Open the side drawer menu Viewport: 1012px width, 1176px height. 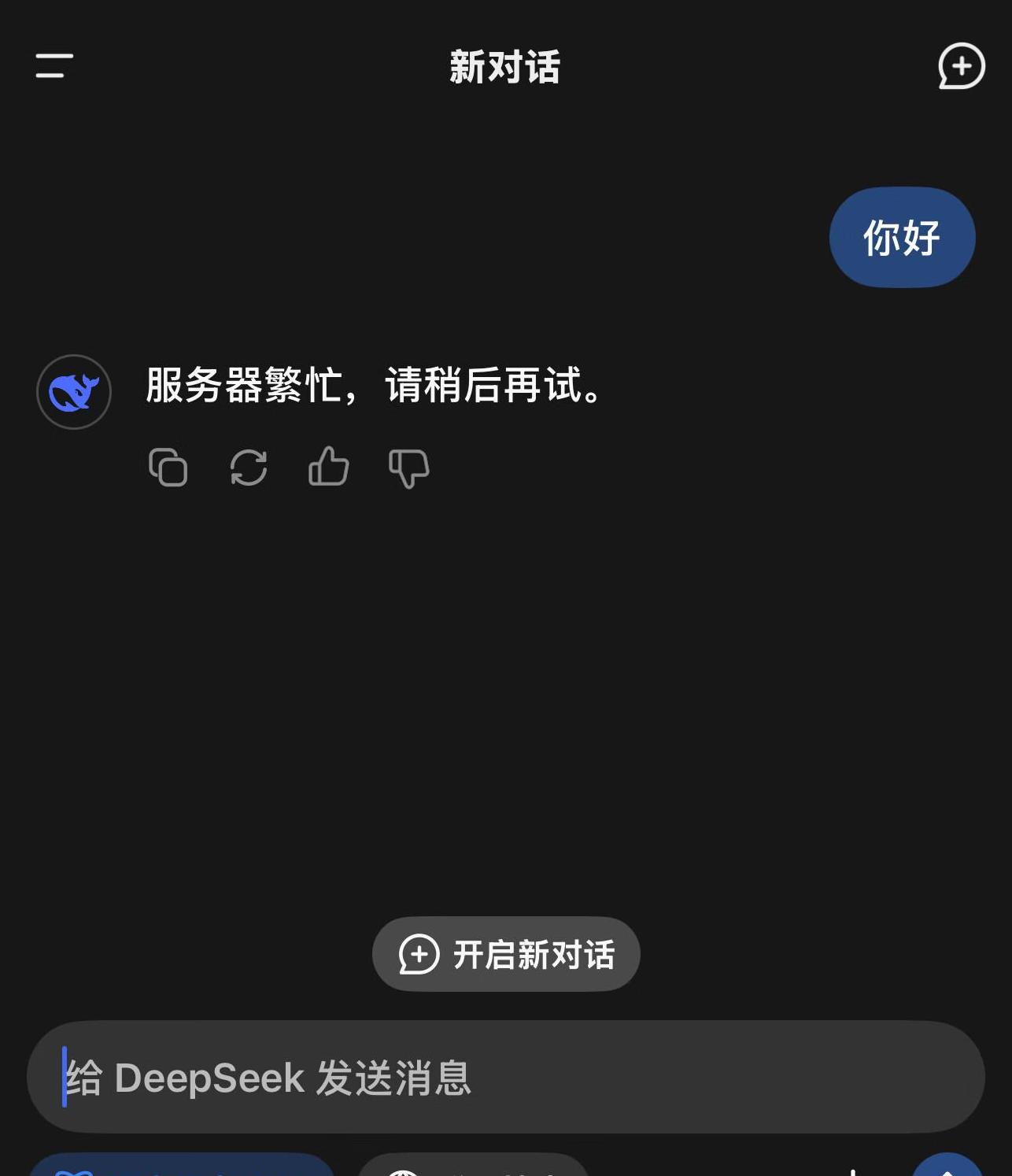click(x=54, y=66)
